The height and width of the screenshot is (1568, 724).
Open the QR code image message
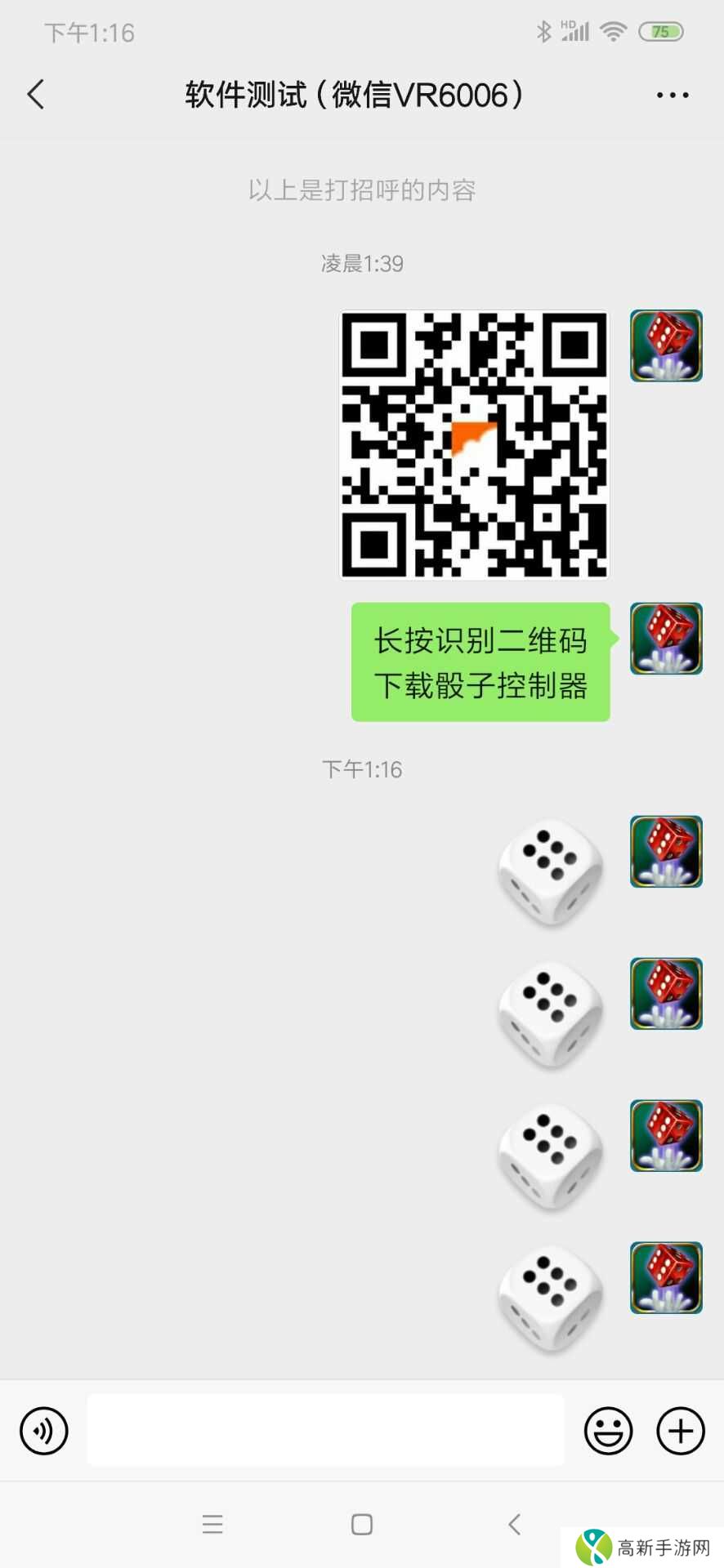474,444
